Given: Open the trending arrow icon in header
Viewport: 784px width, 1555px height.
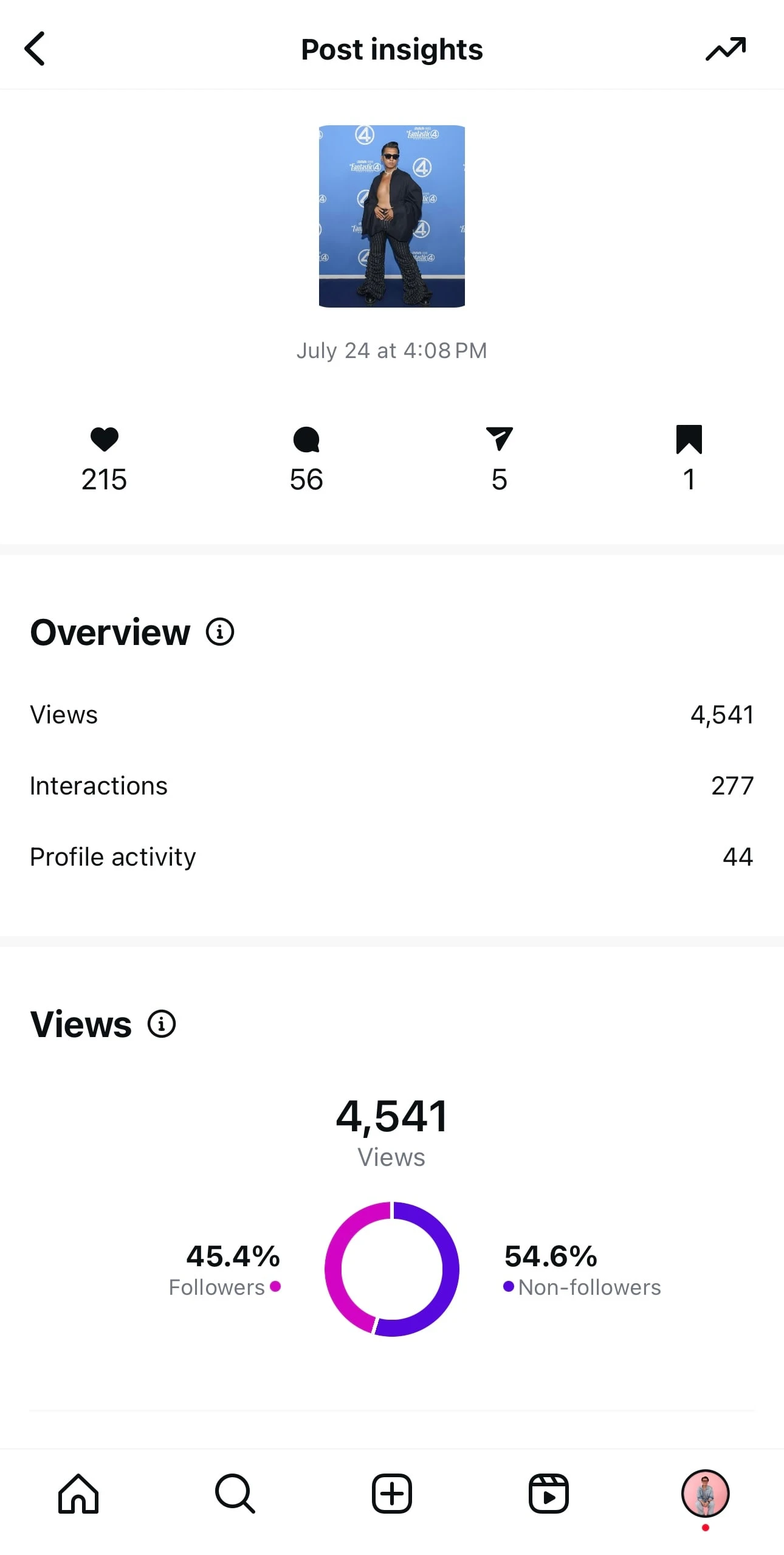Looking at the screenshot, I should (x=726, y=49).
